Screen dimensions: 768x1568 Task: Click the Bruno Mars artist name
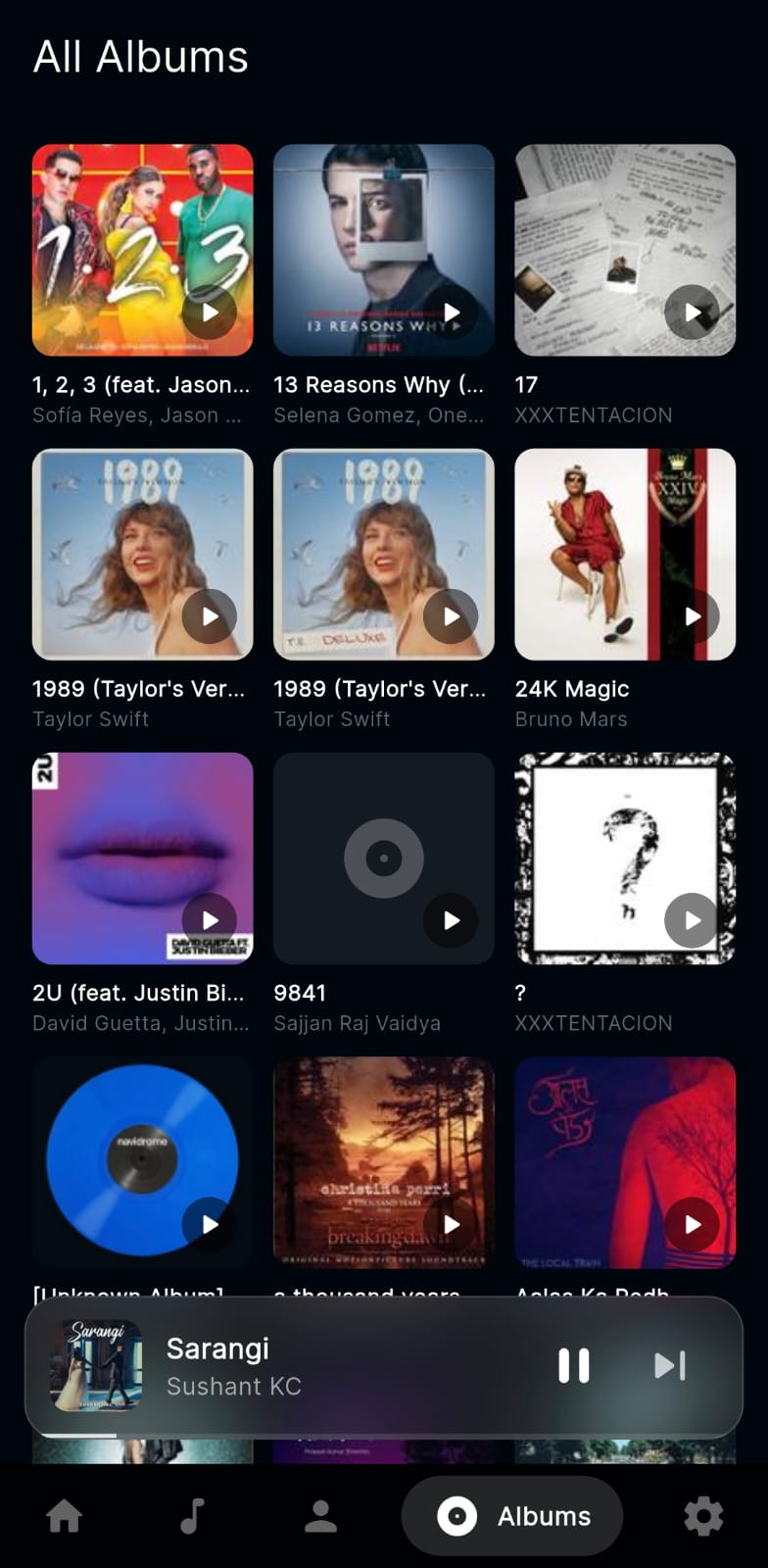click(x=571, y=718)
